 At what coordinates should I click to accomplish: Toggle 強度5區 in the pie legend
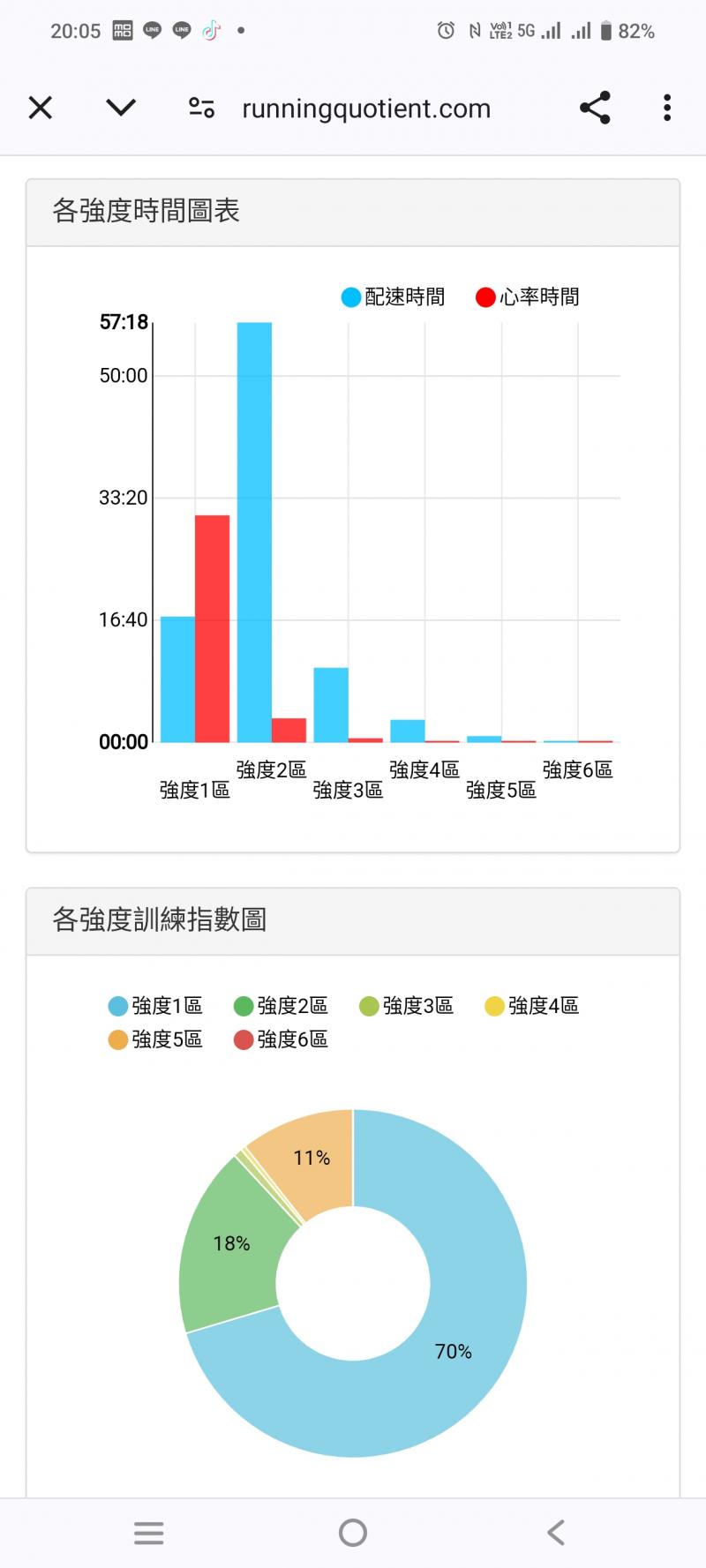point(155,1039)
